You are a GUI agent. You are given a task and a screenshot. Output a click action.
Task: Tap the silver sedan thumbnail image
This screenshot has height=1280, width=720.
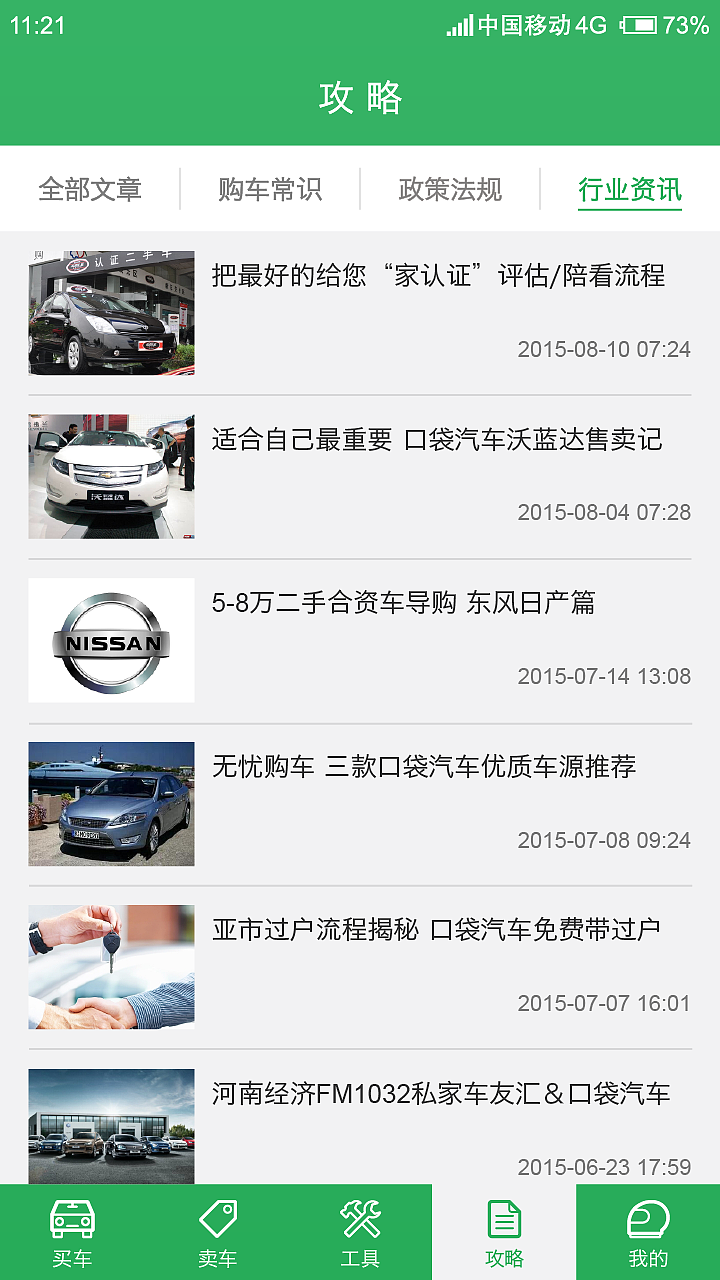coord(111,803)
